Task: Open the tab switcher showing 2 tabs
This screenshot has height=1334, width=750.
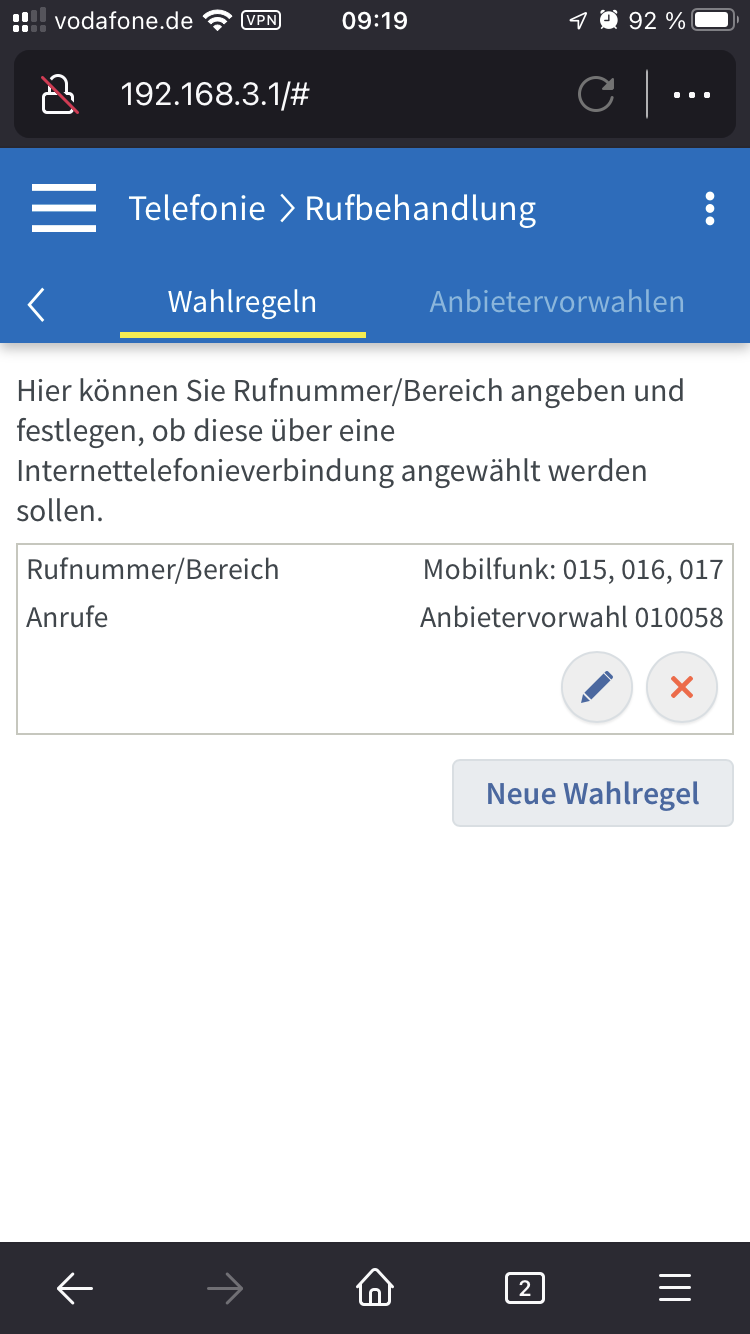Action: [x=524, y=1288]
